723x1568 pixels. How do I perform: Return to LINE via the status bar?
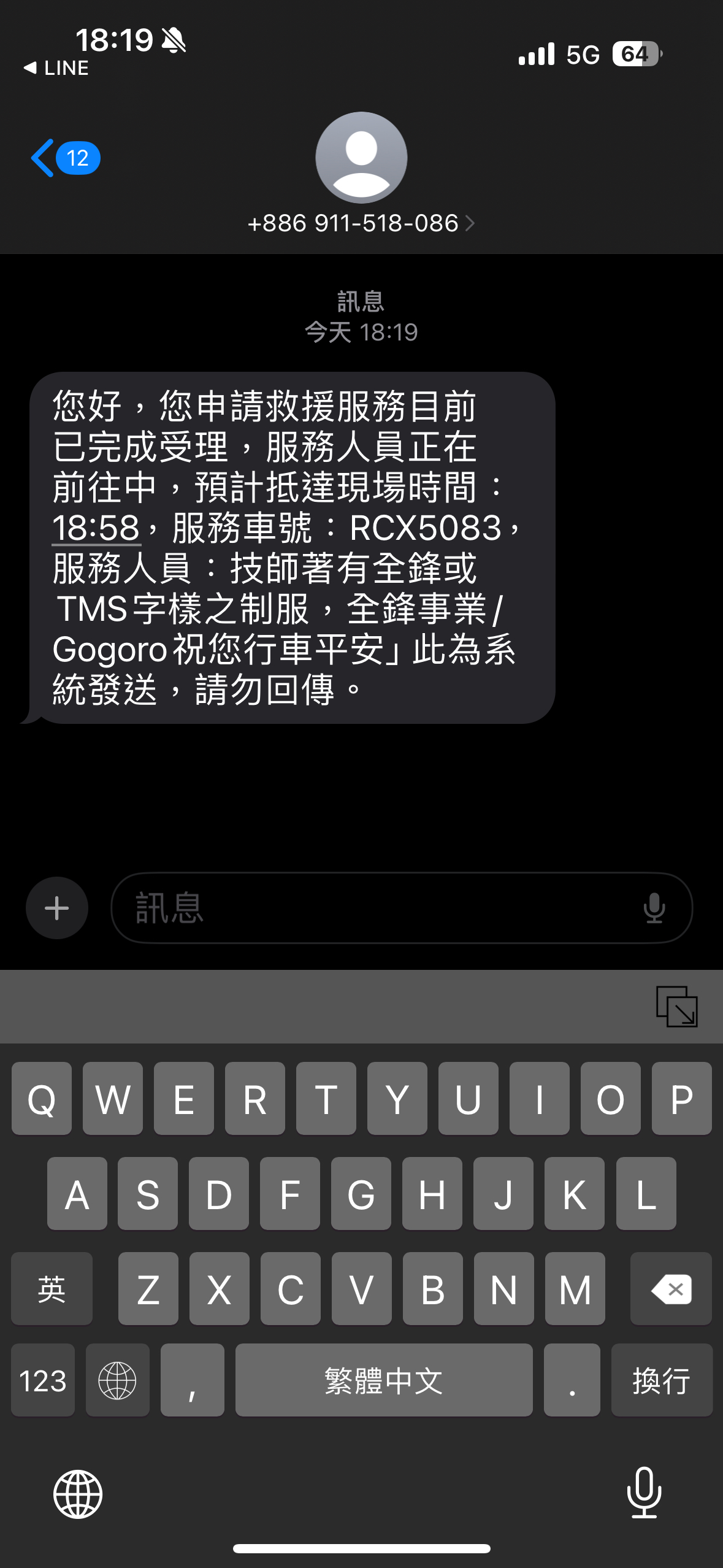(56, 67)
